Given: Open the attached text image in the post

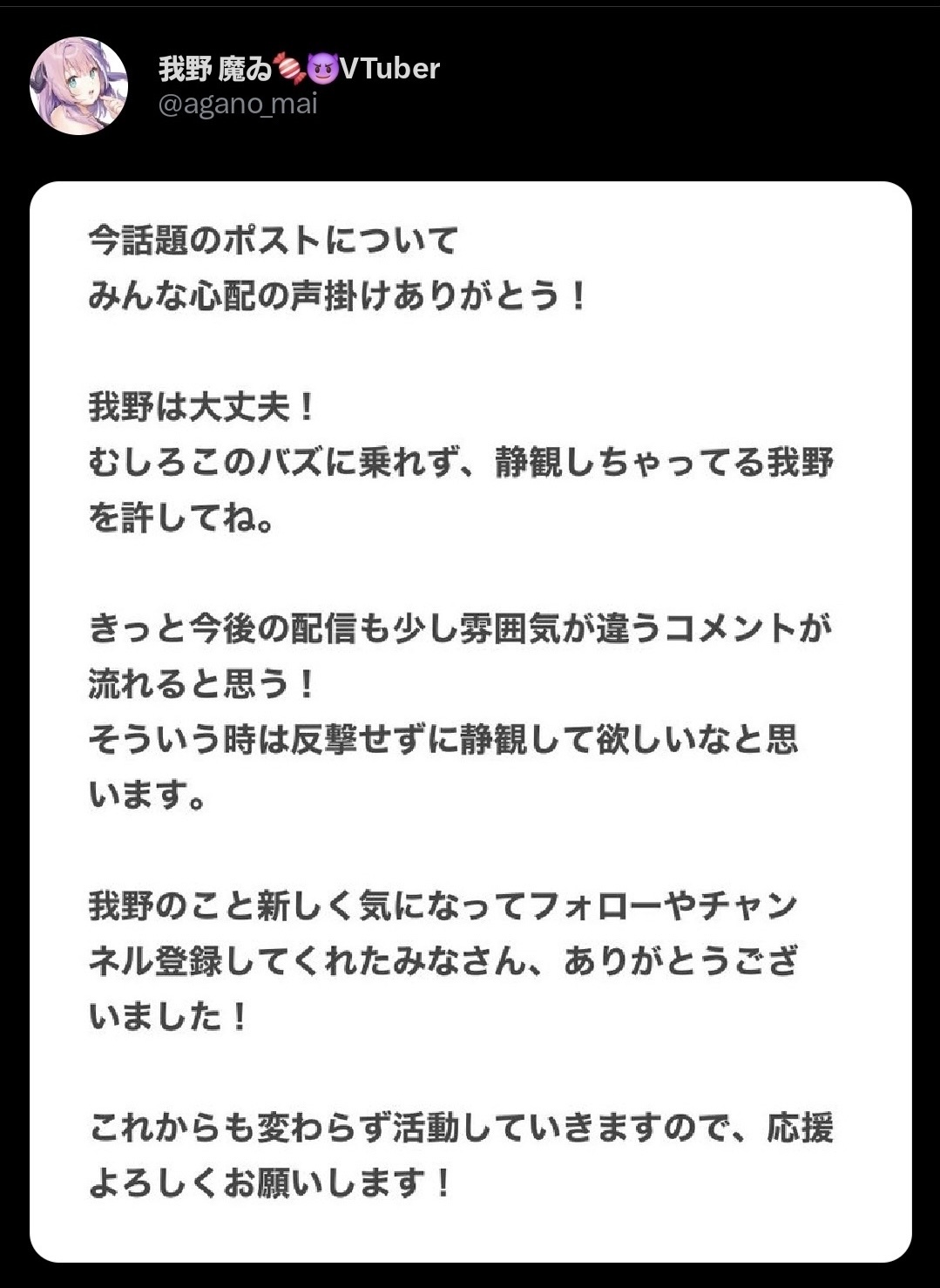Looking at the screenshot, I should click(470, 722).
